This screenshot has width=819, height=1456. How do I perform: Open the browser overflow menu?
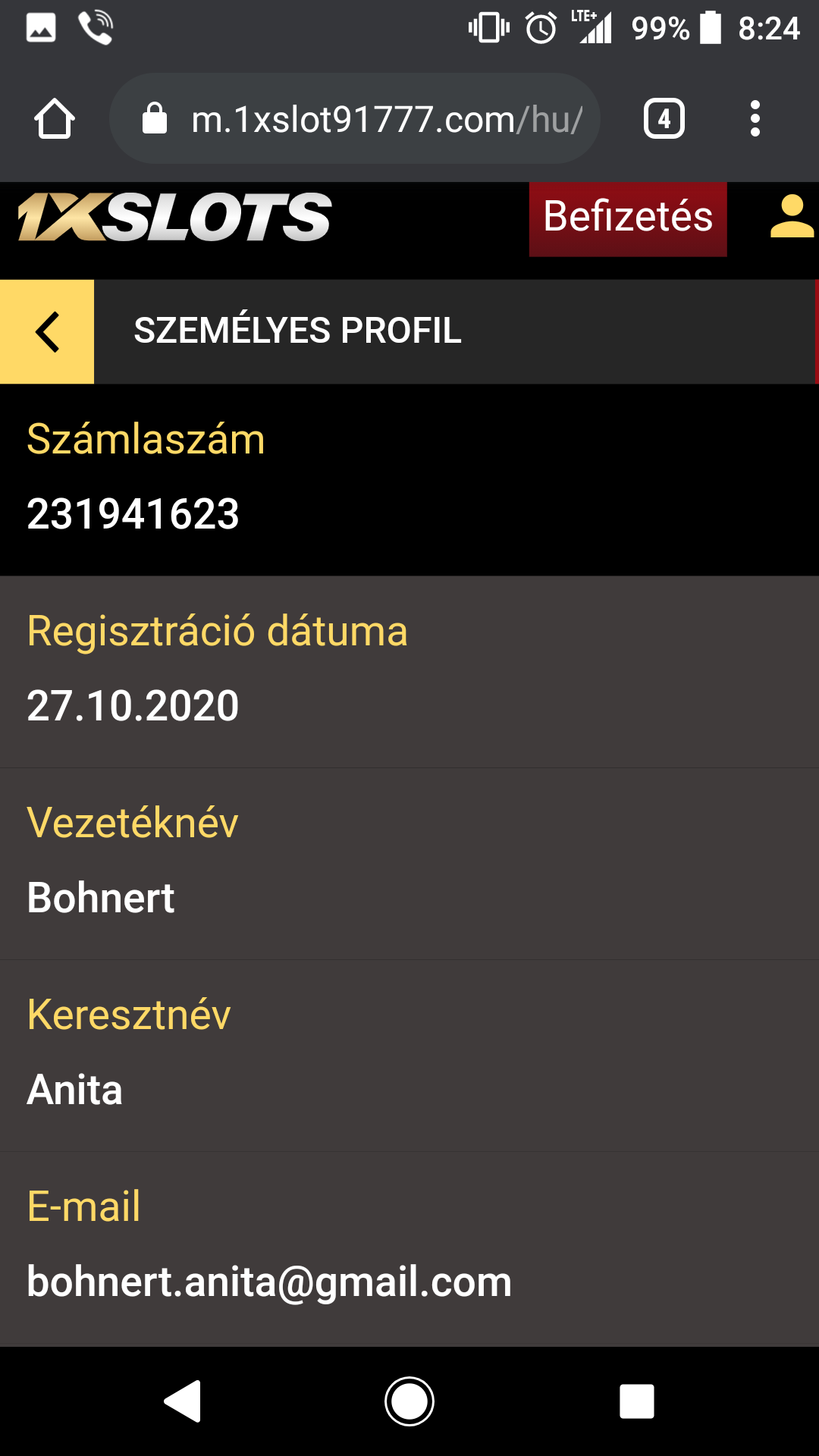click(x=755, y=119)
